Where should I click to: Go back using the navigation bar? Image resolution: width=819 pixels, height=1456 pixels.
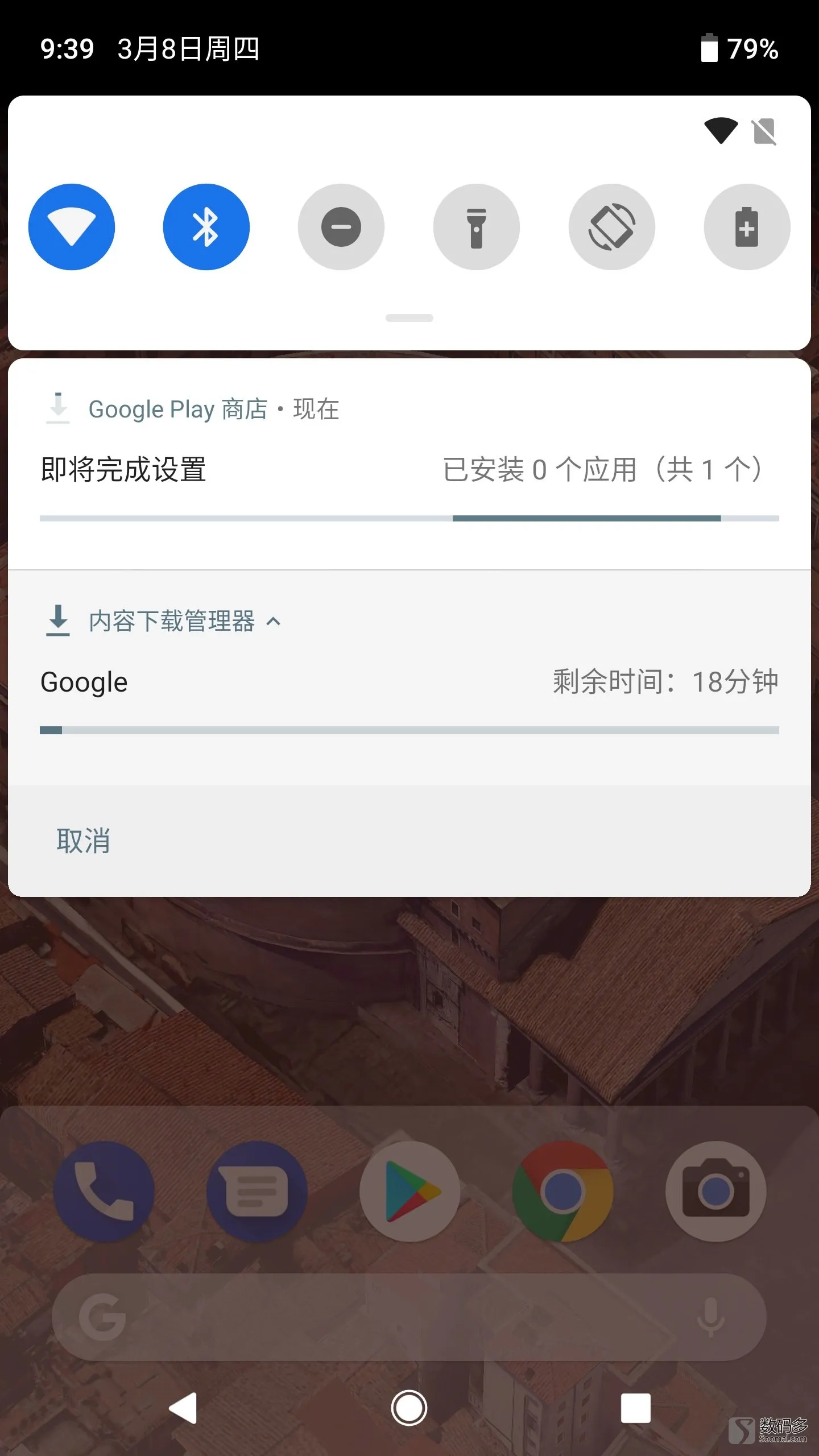pos(183,1408)
